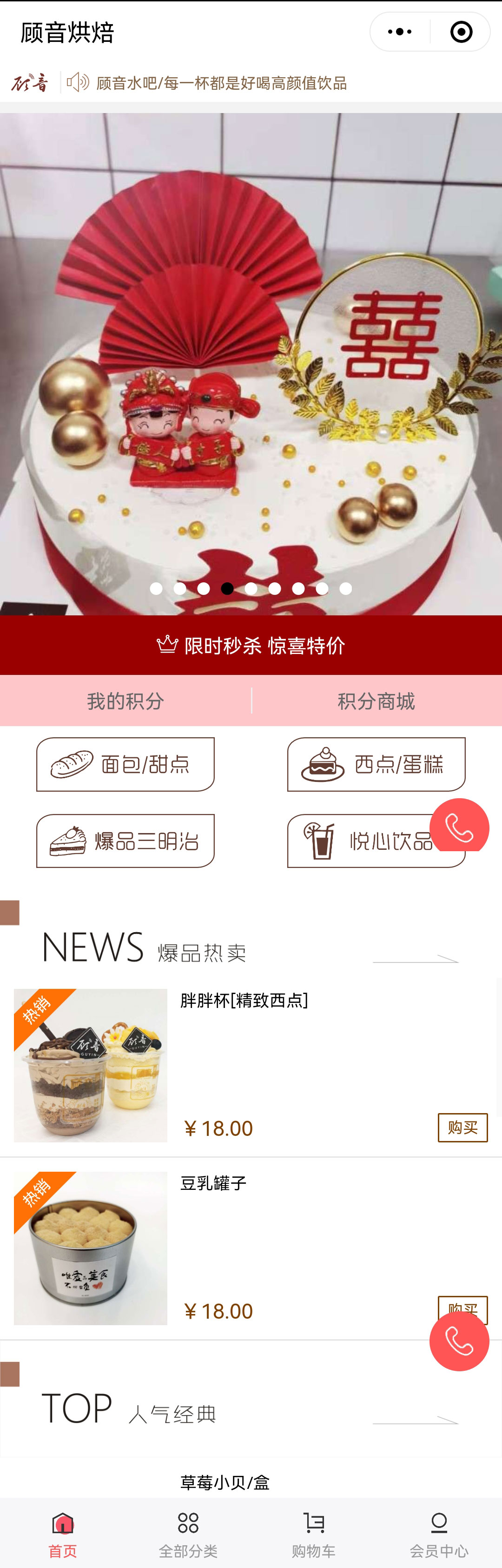This screenshot has width=502, height=1568.
Task: Tap the 首页 home tab
Action: pyautogui.click(x=63, y=1533)
